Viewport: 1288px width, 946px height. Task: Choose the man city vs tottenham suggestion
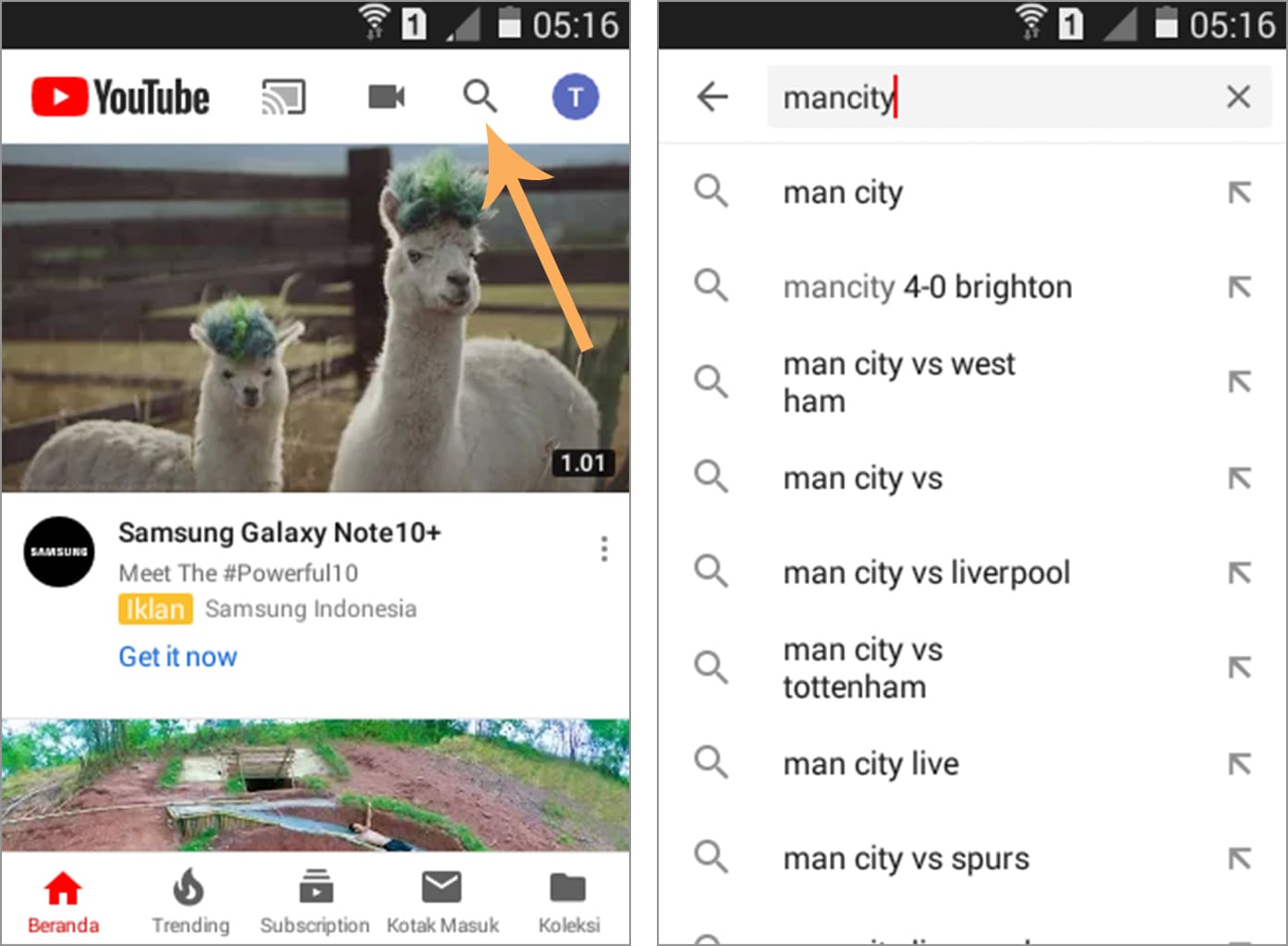click(x=862, y=668)
